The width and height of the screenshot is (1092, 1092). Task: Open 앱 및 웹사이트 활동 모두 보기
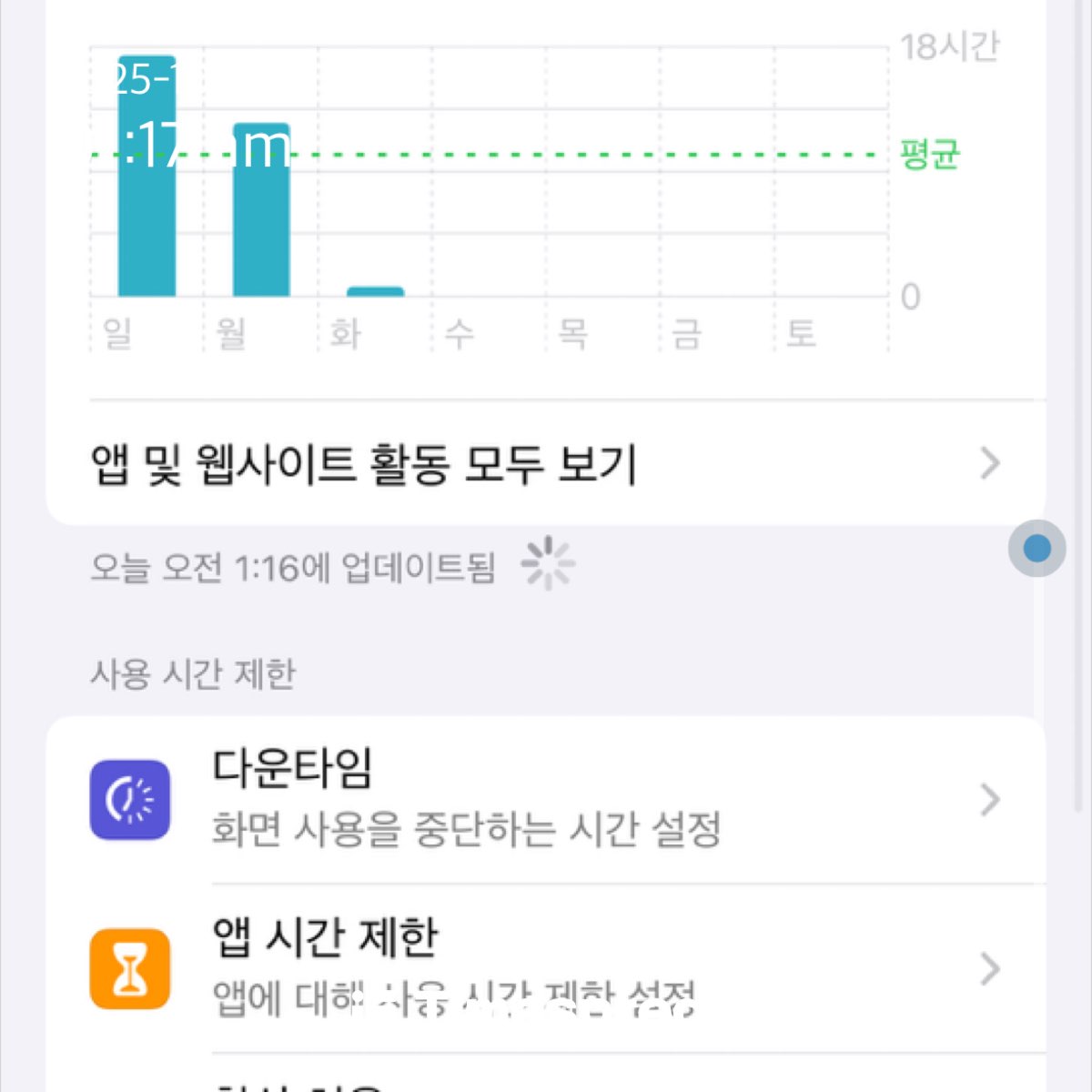(x=544, y=464)
